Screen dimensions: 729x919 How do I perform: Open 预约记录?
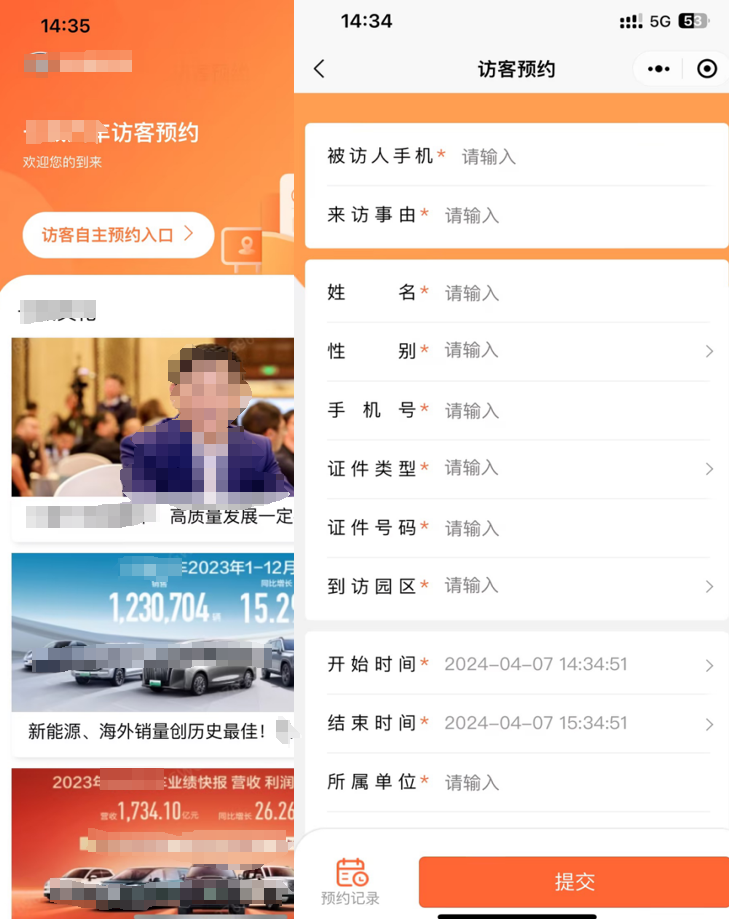[x=350, y=880]
